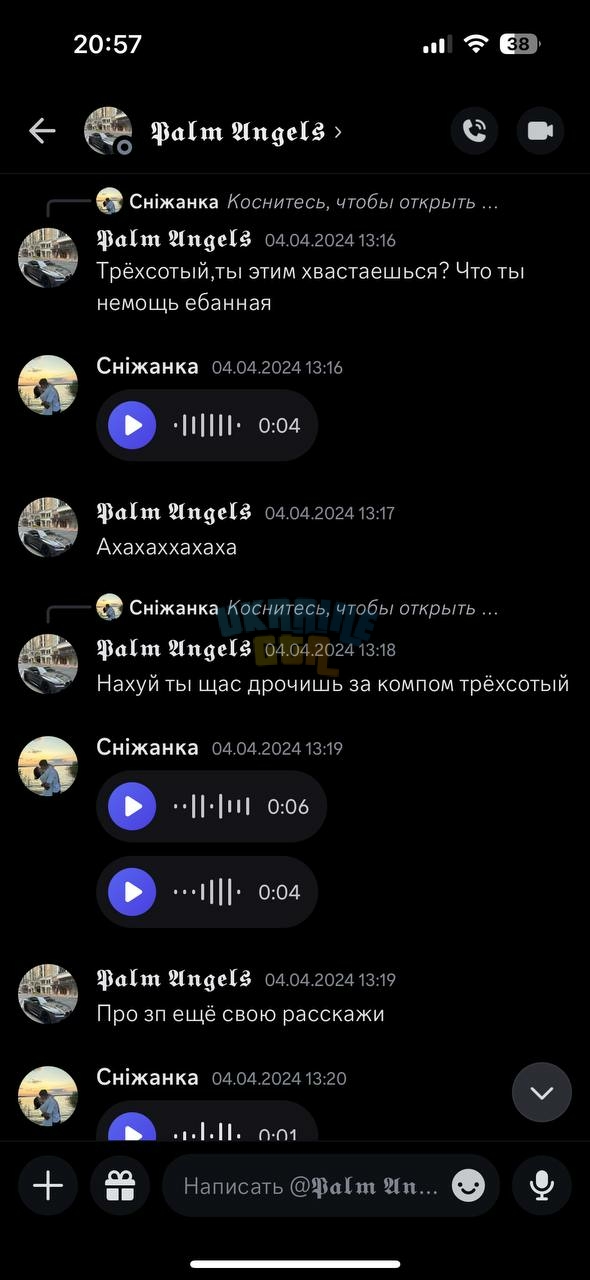Play the 0:04 voice message sent at 13:19
This screenshot has width=590, height=1280.
pos(132,892)
